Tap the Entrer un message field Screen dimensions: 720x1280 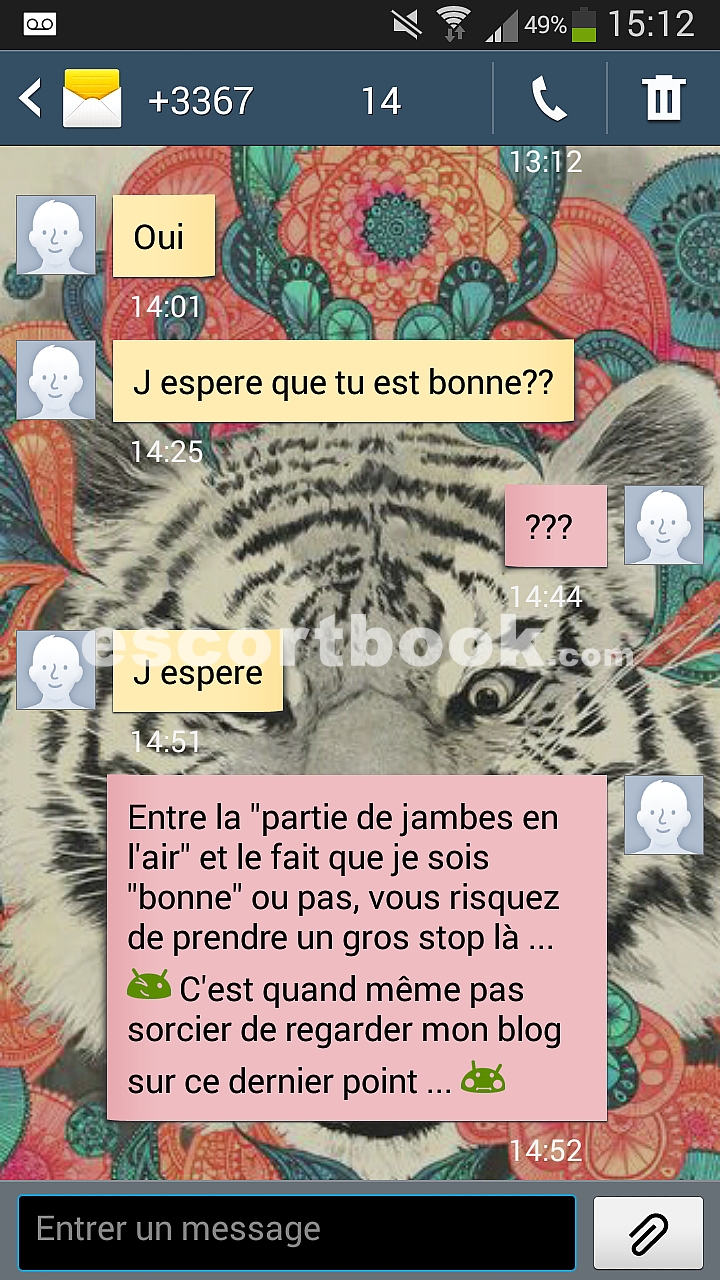(296, 1232)
